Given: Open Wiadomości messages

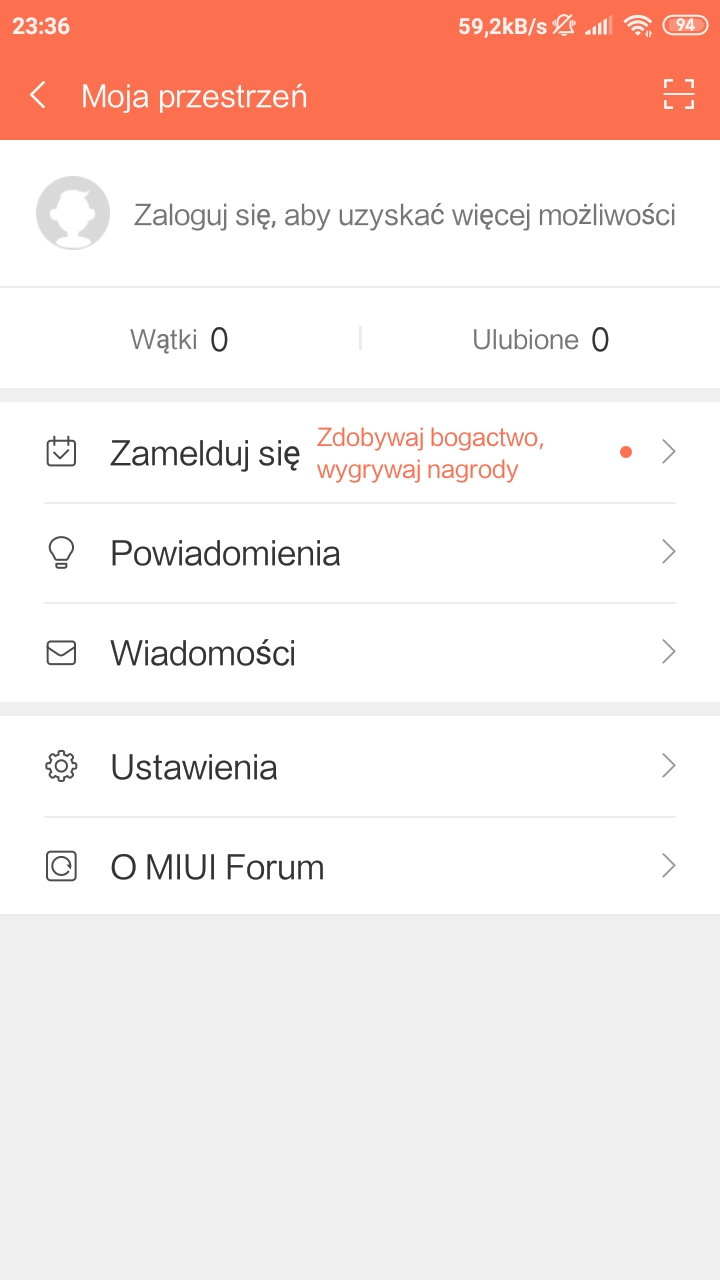Looking at the screenshot, I should coord(360,653).
